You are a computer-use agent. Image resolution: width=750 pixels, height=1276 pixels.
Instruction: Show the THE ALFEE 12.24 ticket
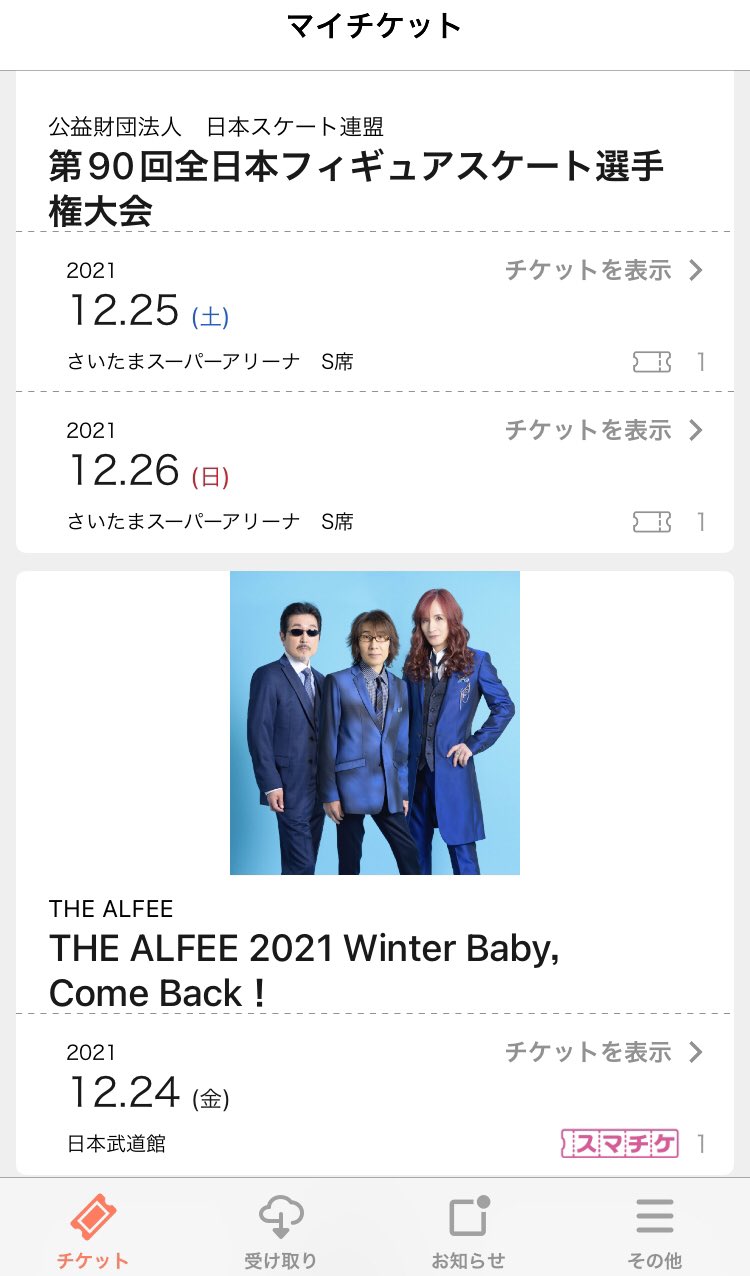click(x=604, y=1052)
